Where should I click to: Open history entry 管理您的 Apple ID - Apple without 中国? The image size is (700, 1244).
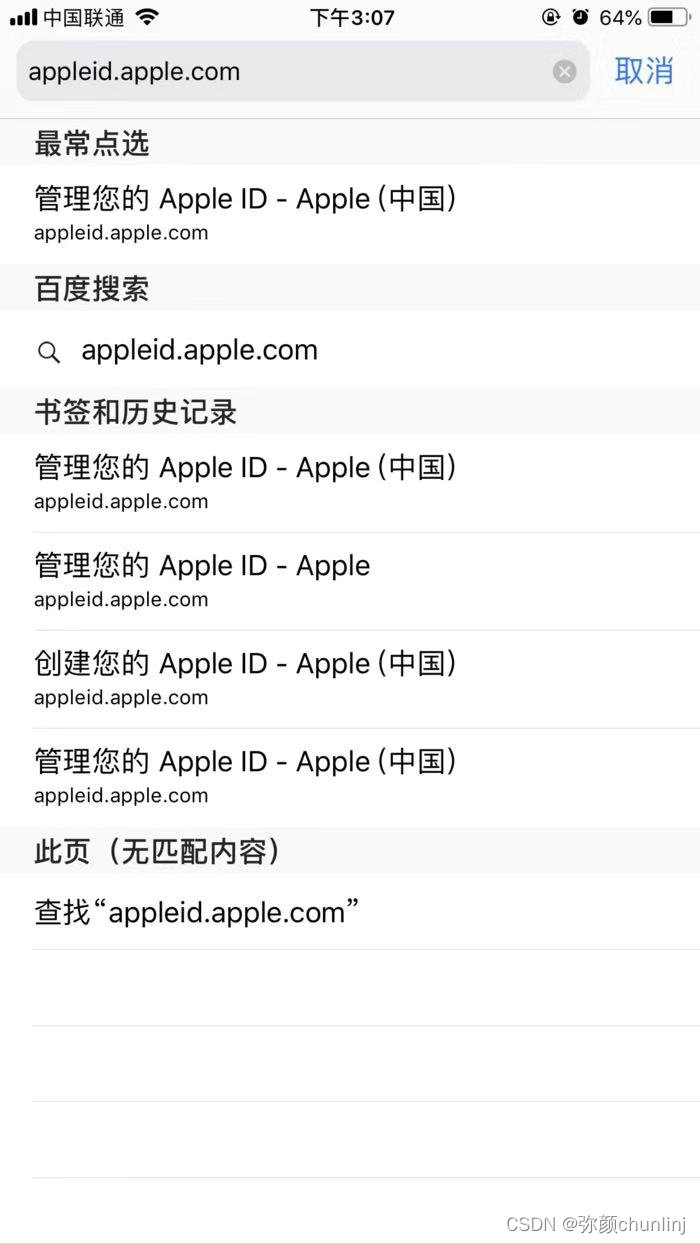point(350,581)
